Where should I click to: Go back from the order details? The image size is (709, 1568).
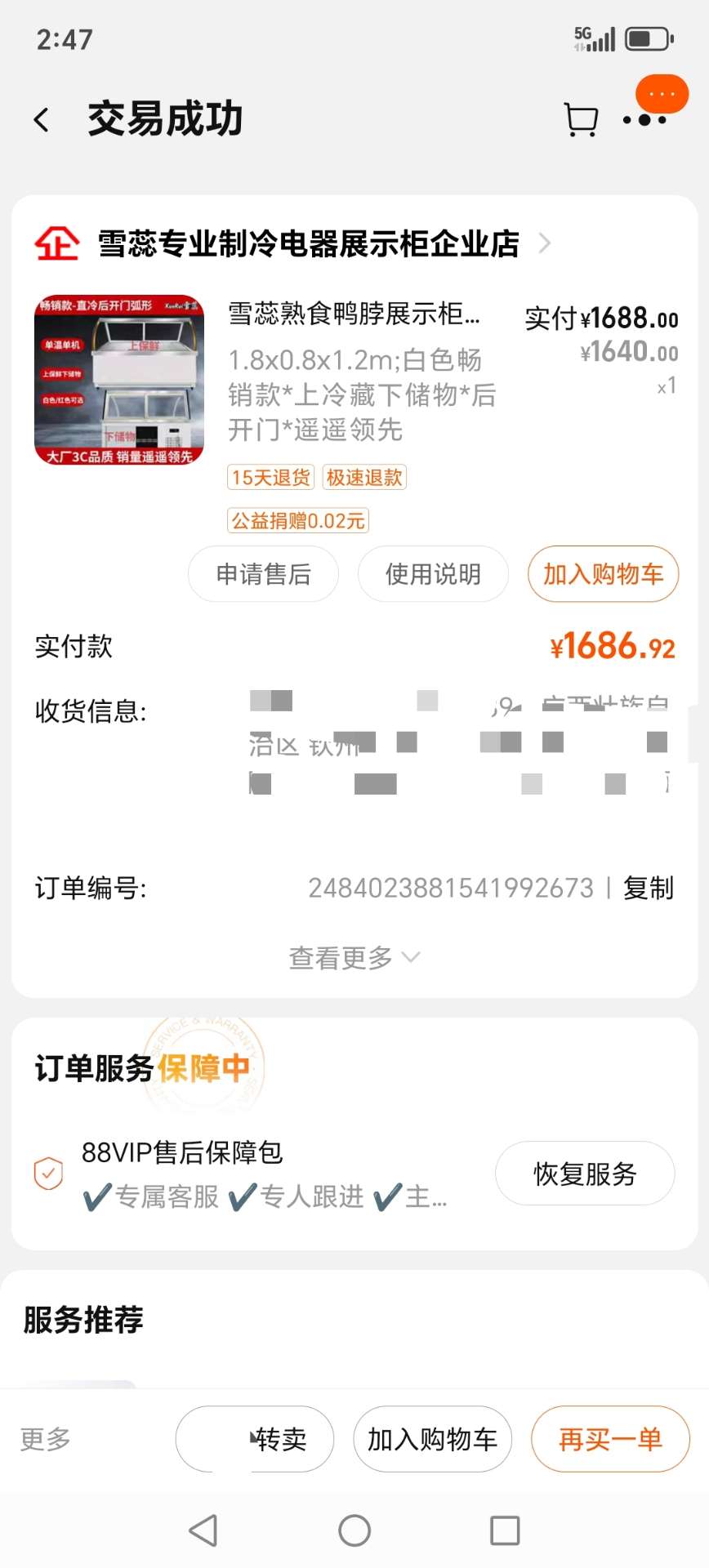point(42,120)
